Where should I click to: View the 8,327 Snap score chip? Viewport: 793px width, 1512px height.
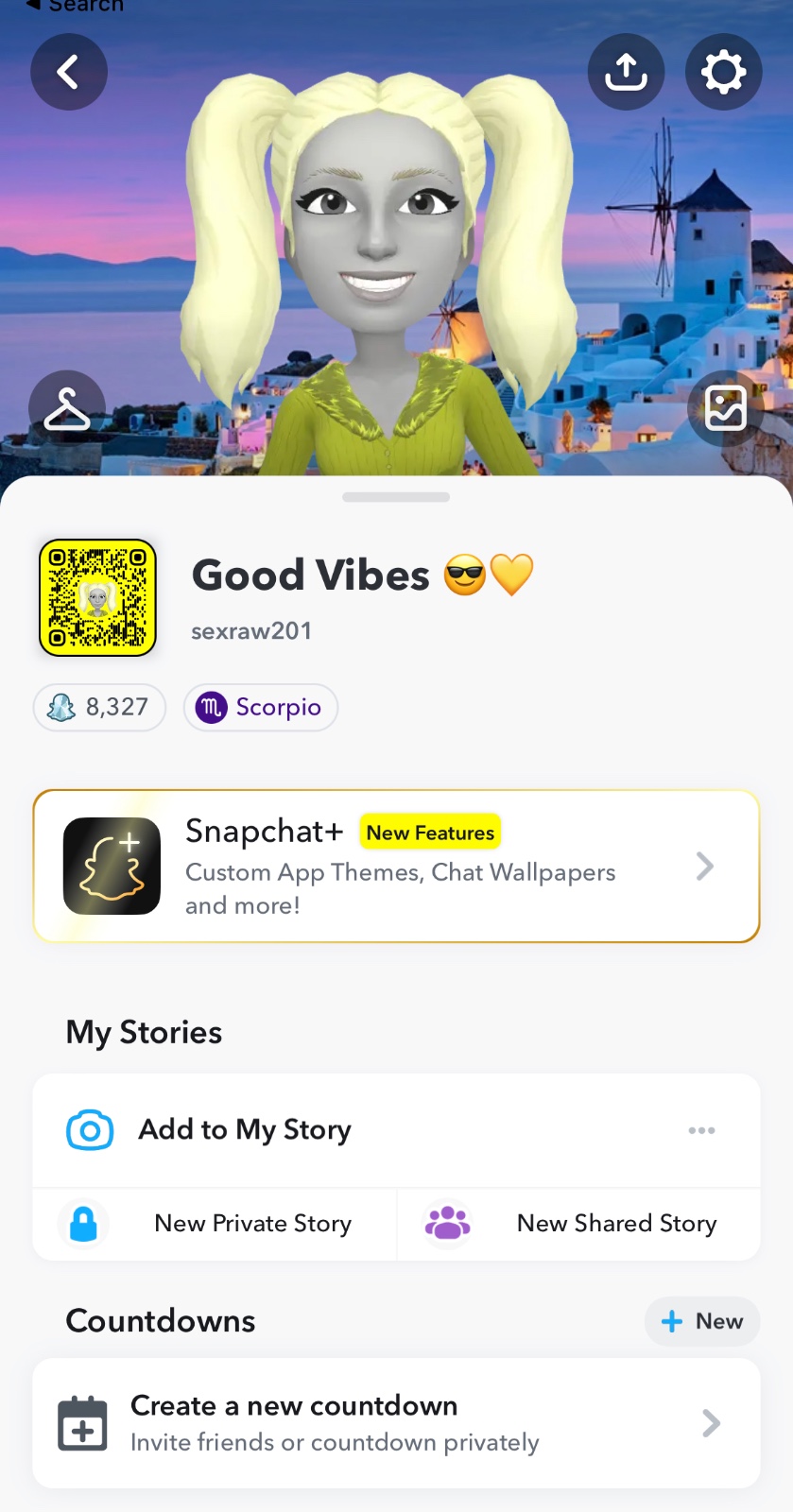click(x=99, y=707)
